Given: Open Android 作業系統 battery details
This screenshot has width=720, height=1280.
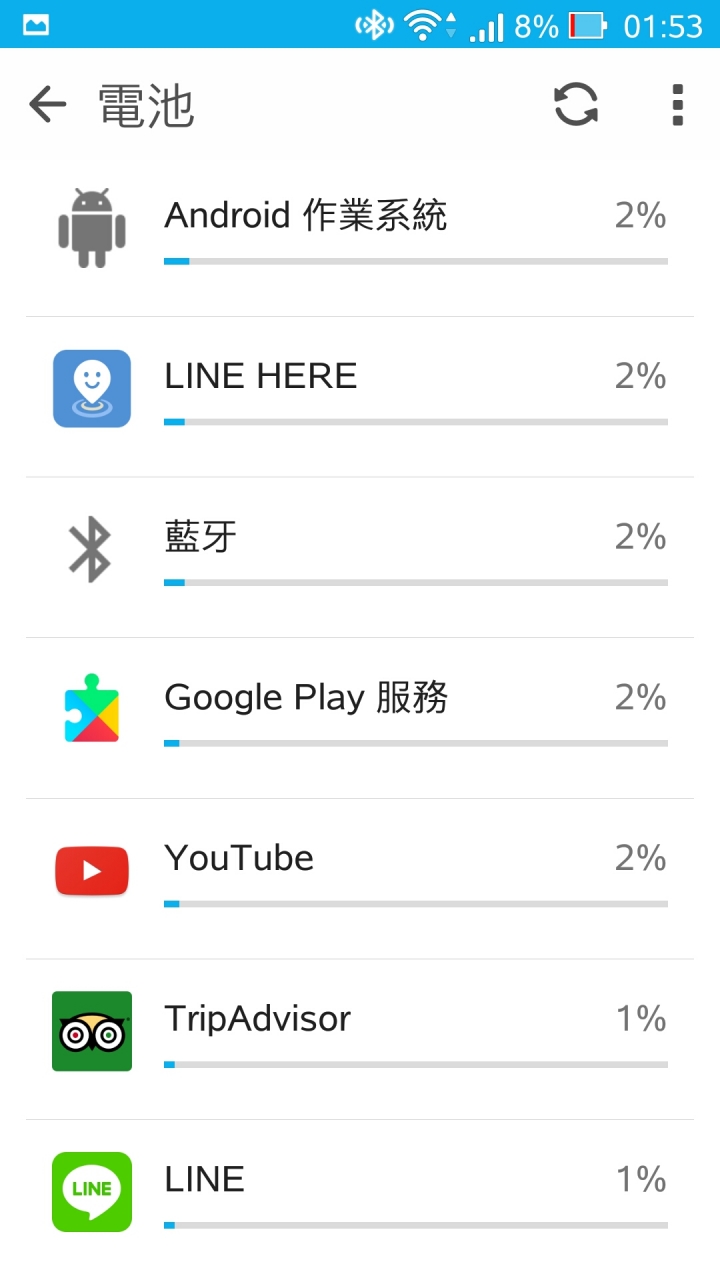Looking at the screenshot, I should click(x=360, y=232).
